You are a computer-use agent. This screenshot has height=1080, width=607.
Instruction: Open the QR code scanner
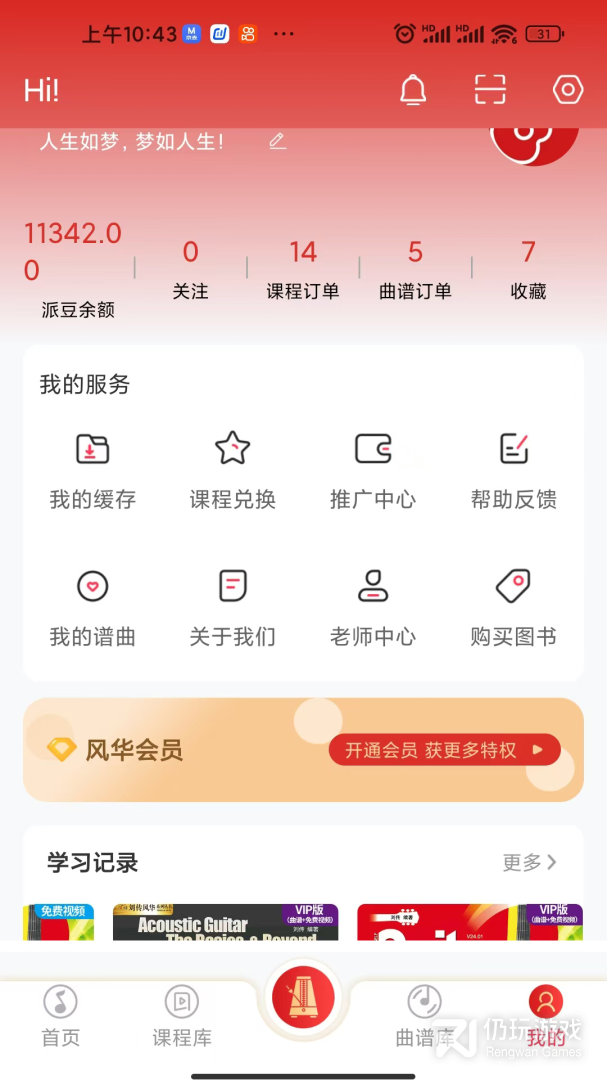(x=490, y=90)
